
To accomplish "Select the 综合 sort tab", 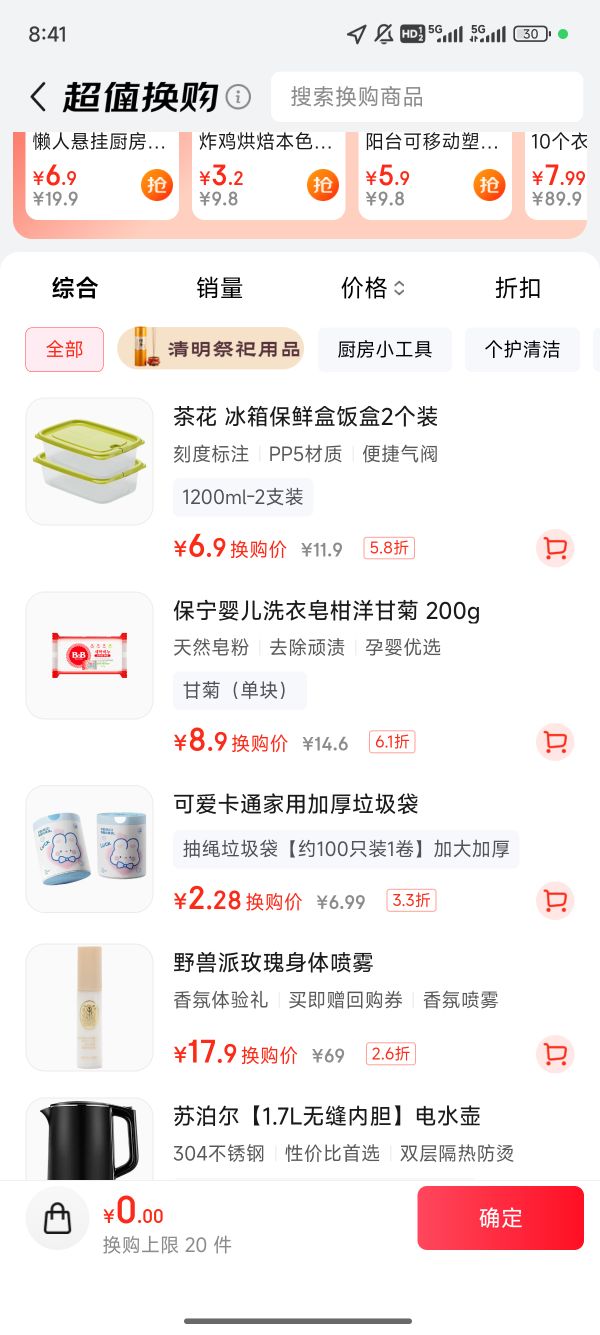I will (75, 288).
